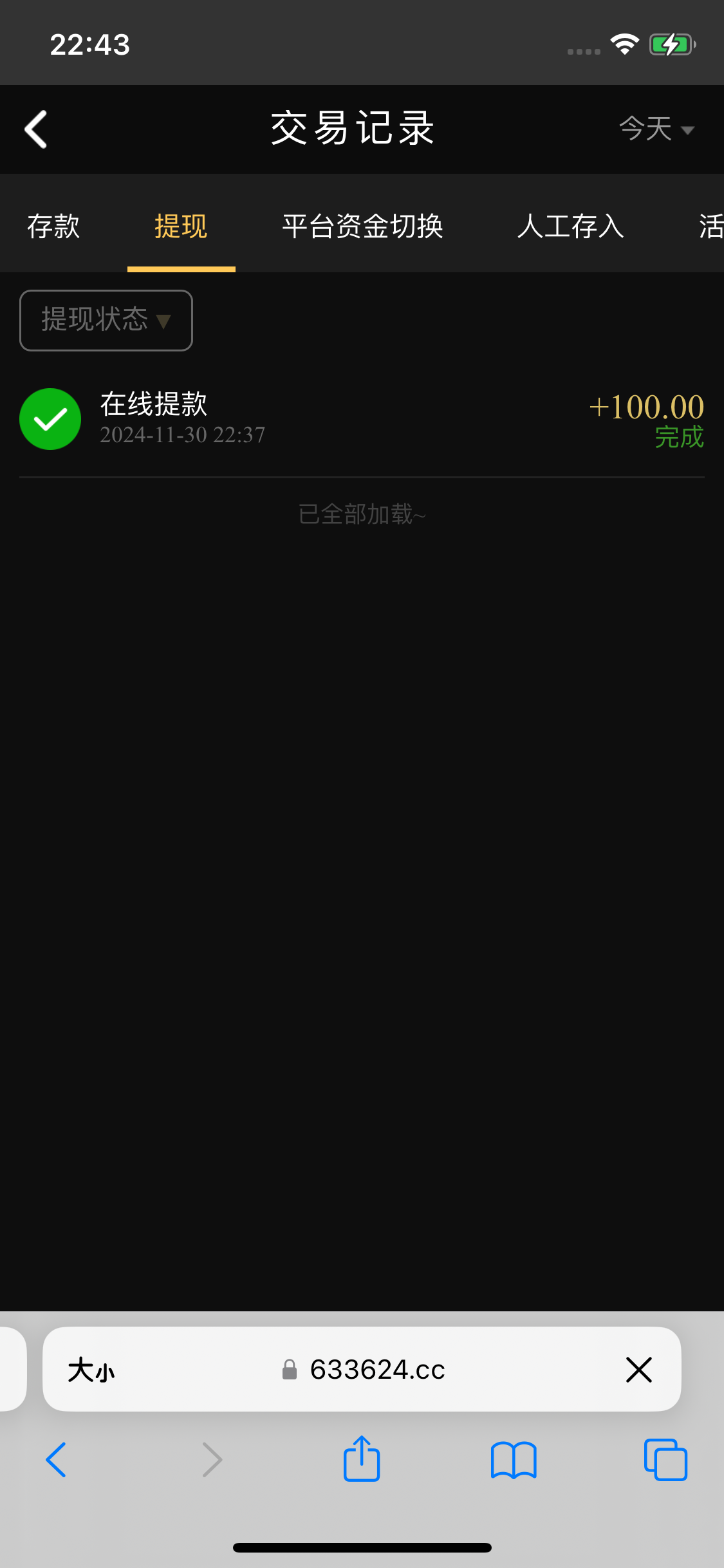The image size is (724, 1568).
Task: Switch to the 存款 tab
Action: coord(53,226)
